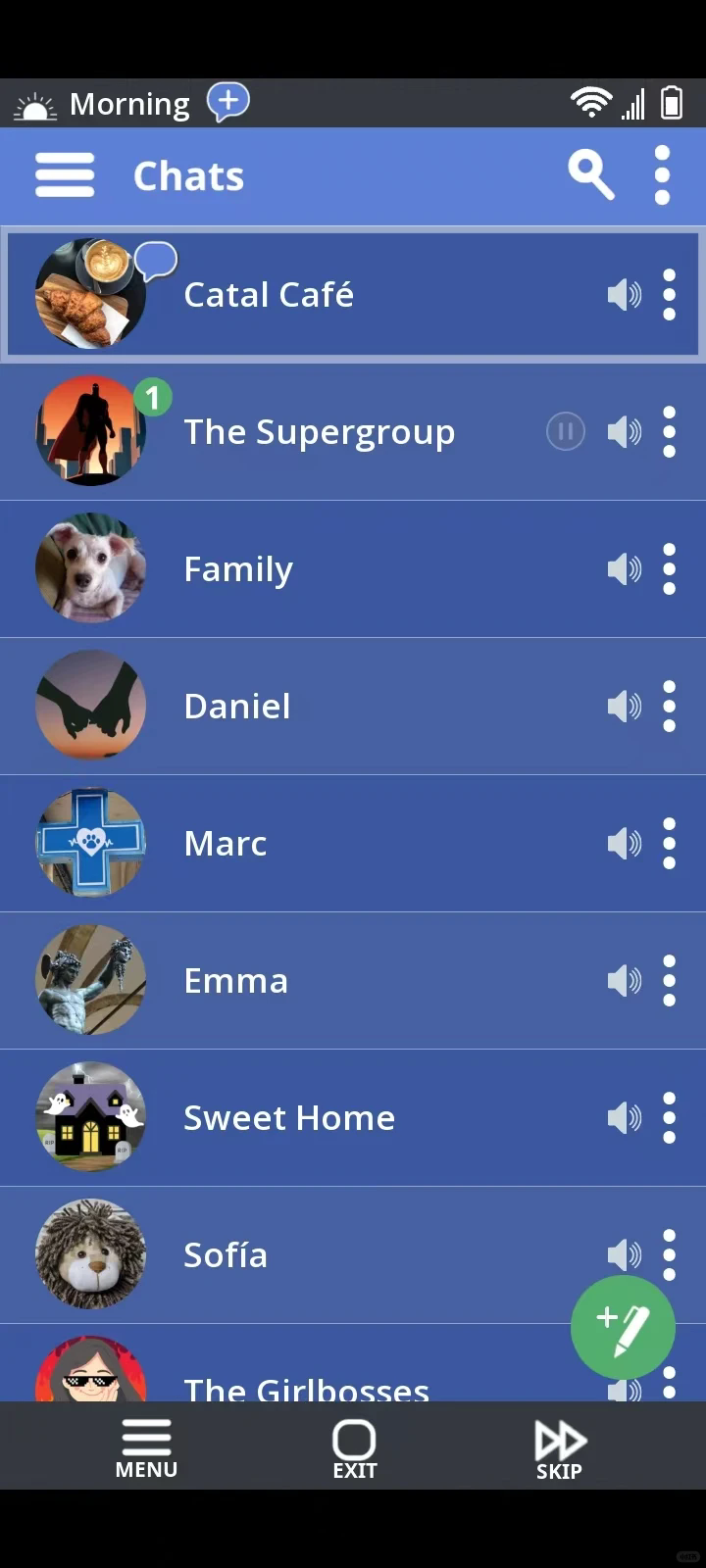Open Emma's three-dot options
706x1568 pixels.
[x=669, y=980]
